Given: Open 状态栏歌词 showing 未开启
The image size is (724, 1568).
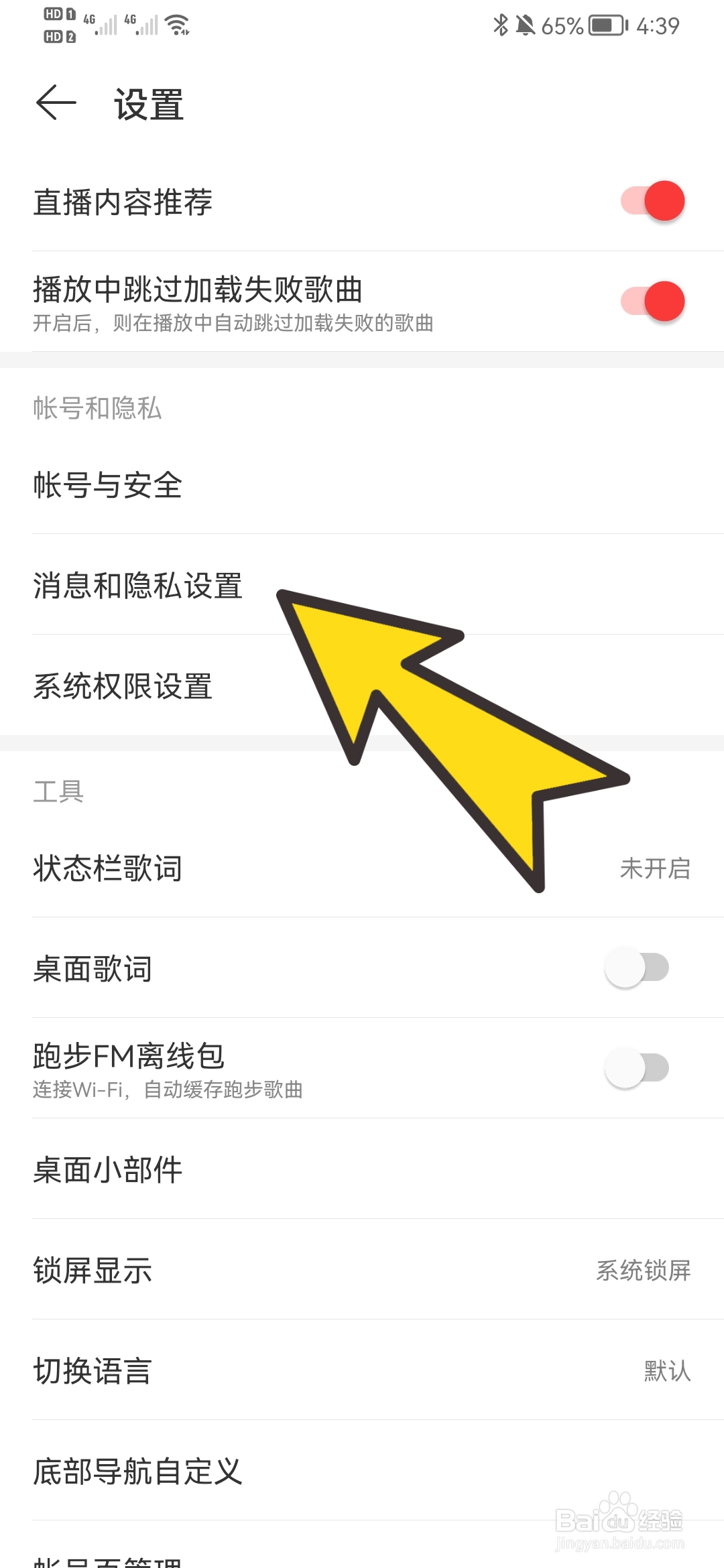Looking at the screenshot, I should (362, 868).
